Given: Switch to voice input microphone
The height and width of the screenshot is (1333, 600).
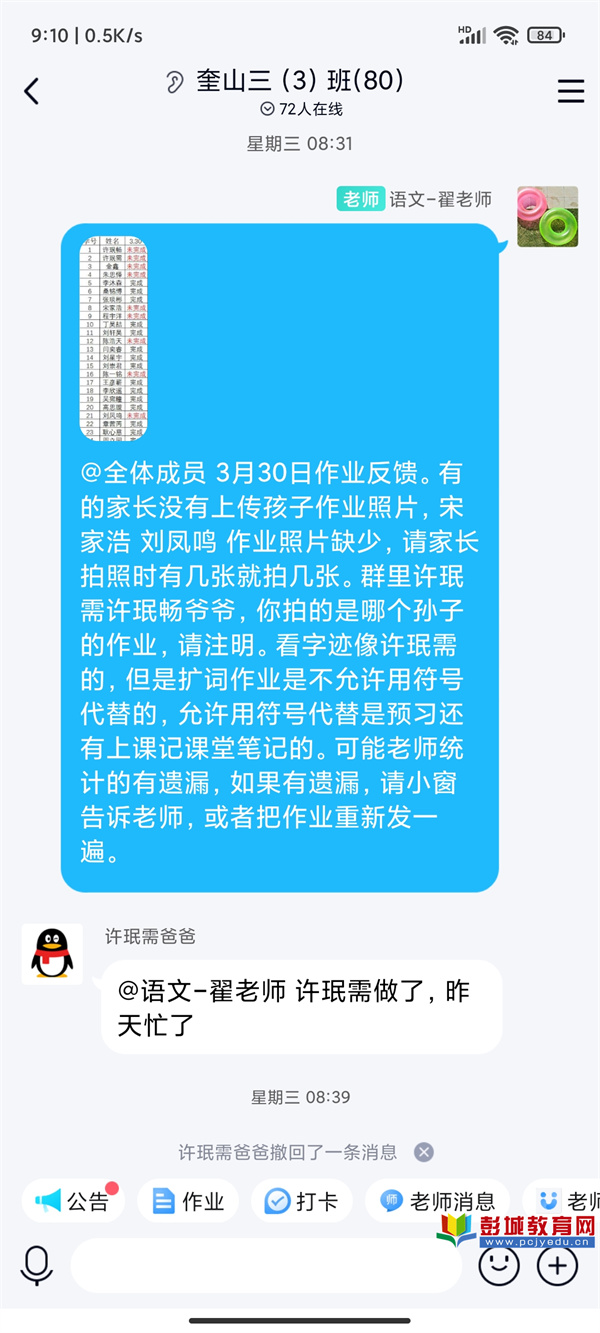Looking at the screenshot, I should [x=37, y=1266].
